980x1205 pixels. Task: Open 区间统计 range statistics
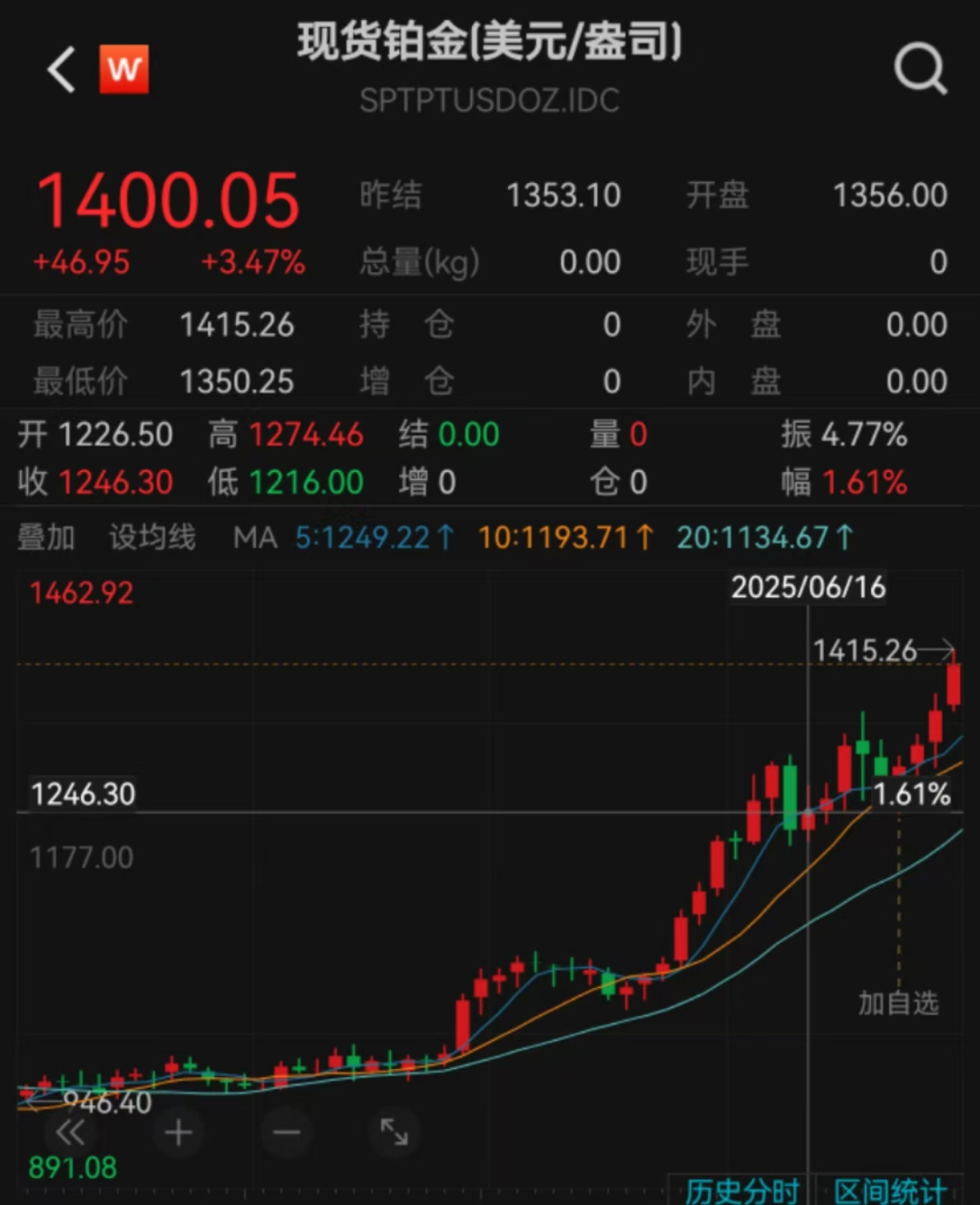(x=890, y=1190)
